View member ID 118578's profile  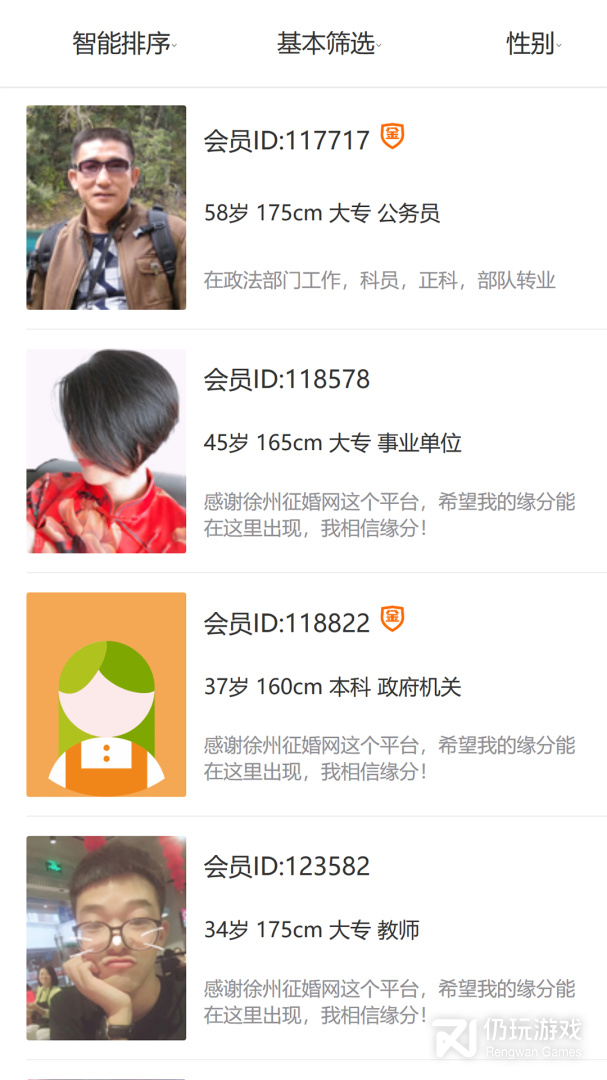(316, 451)
